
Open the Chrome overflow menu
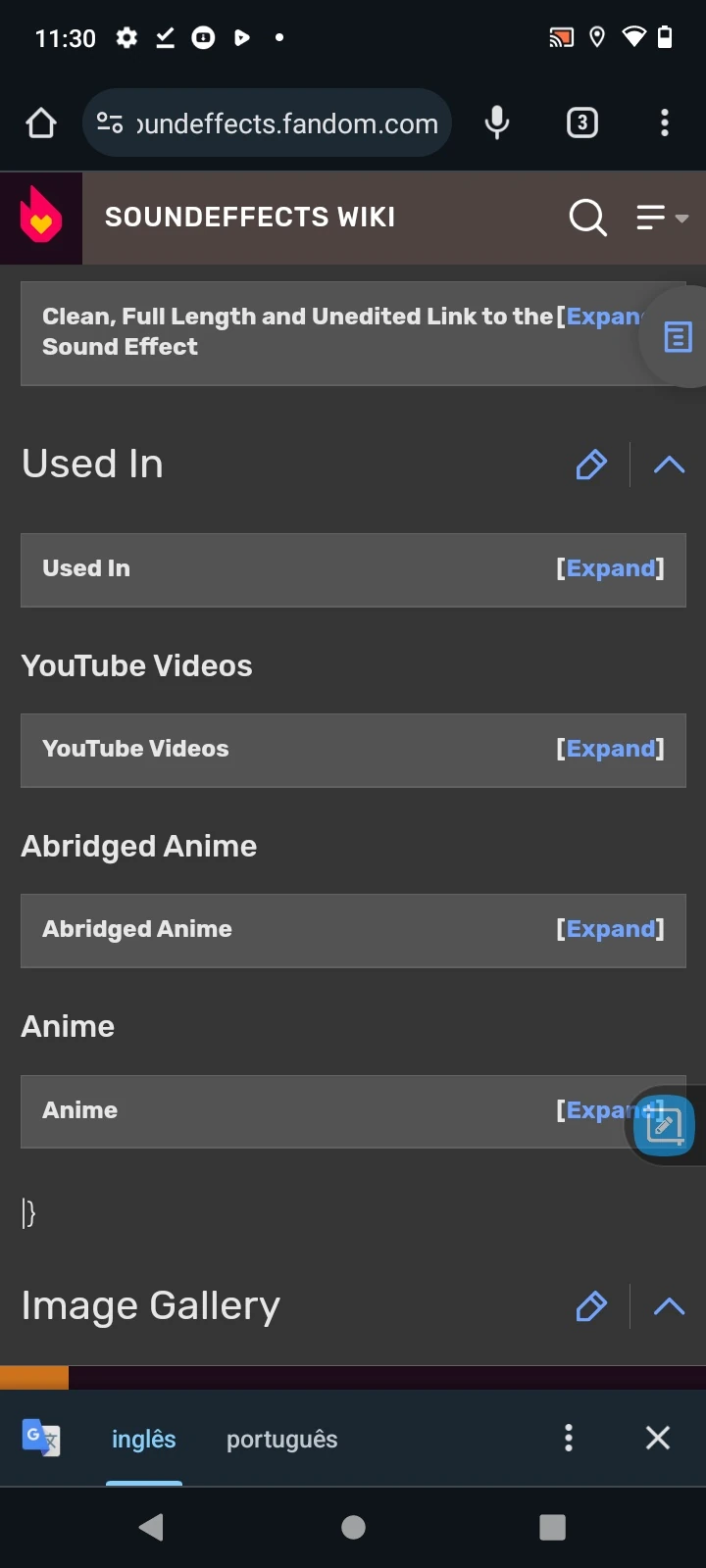[665, 123]
